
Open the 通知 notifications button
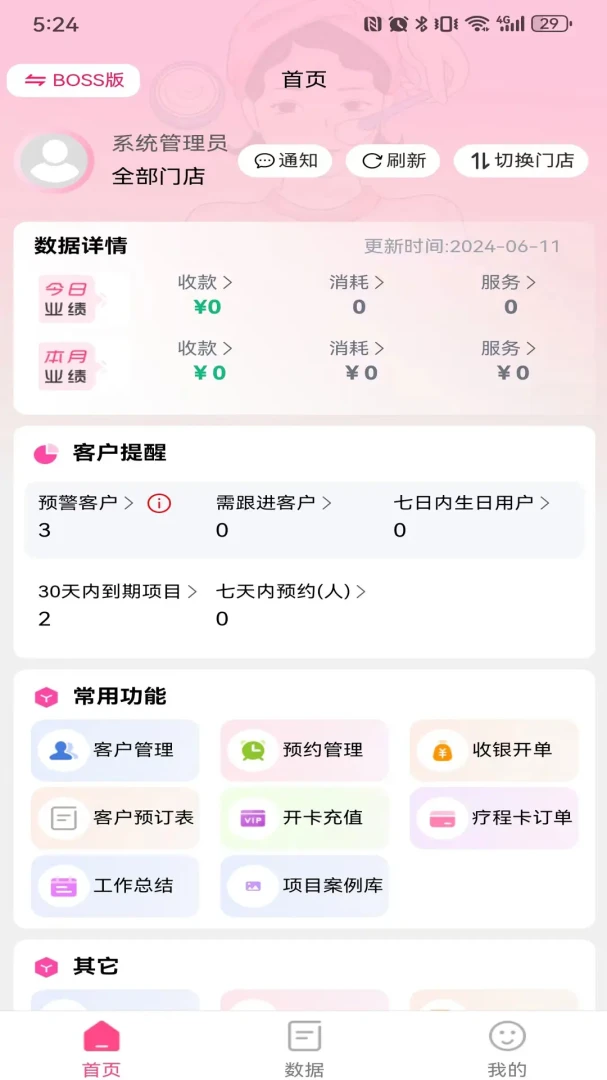(285, 160)
